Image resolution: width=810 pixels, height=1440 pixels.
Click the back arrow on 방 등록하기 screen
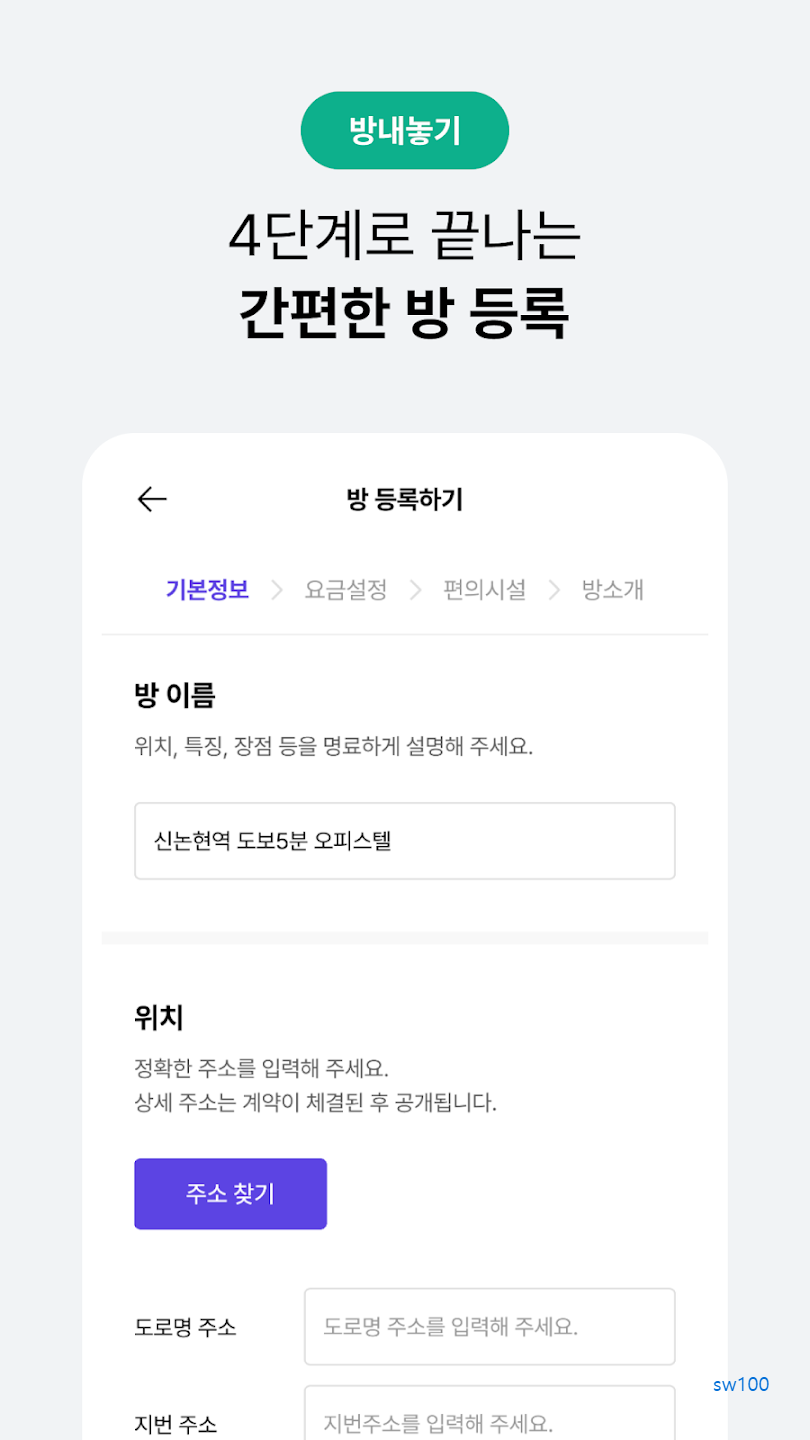(151, 499)
